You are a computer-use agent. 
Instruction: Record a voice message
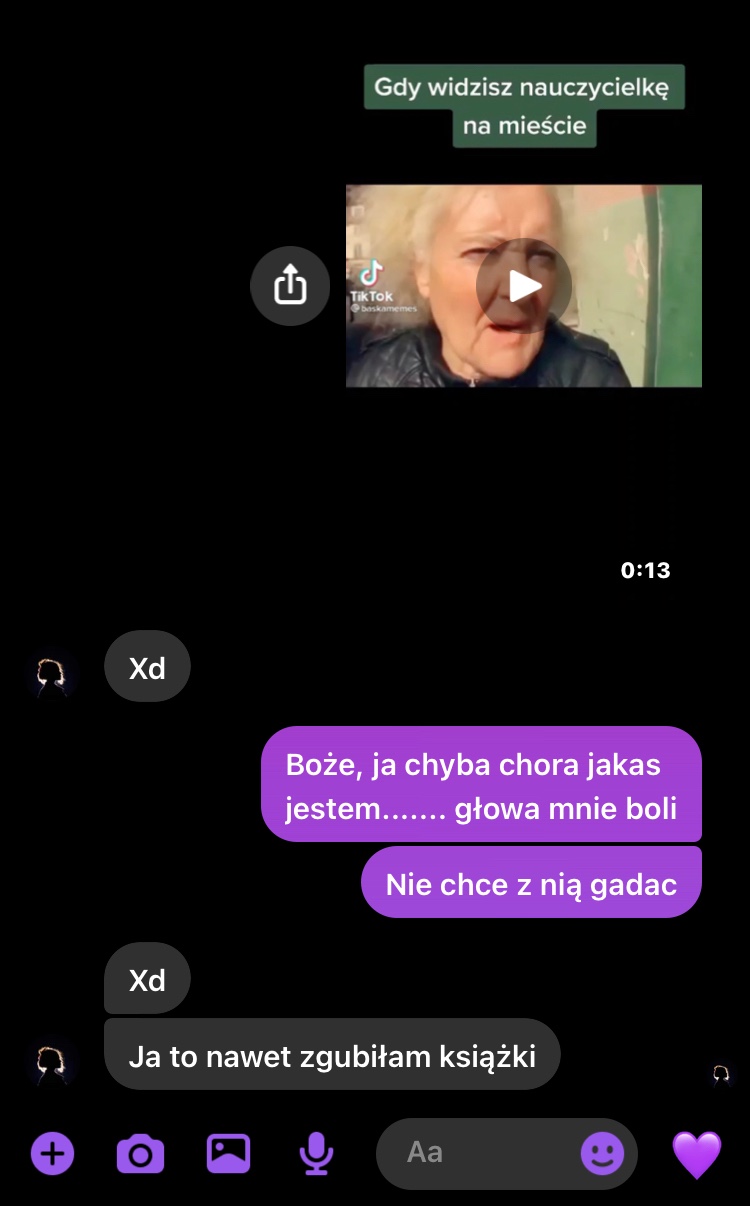coord(316,1154)
